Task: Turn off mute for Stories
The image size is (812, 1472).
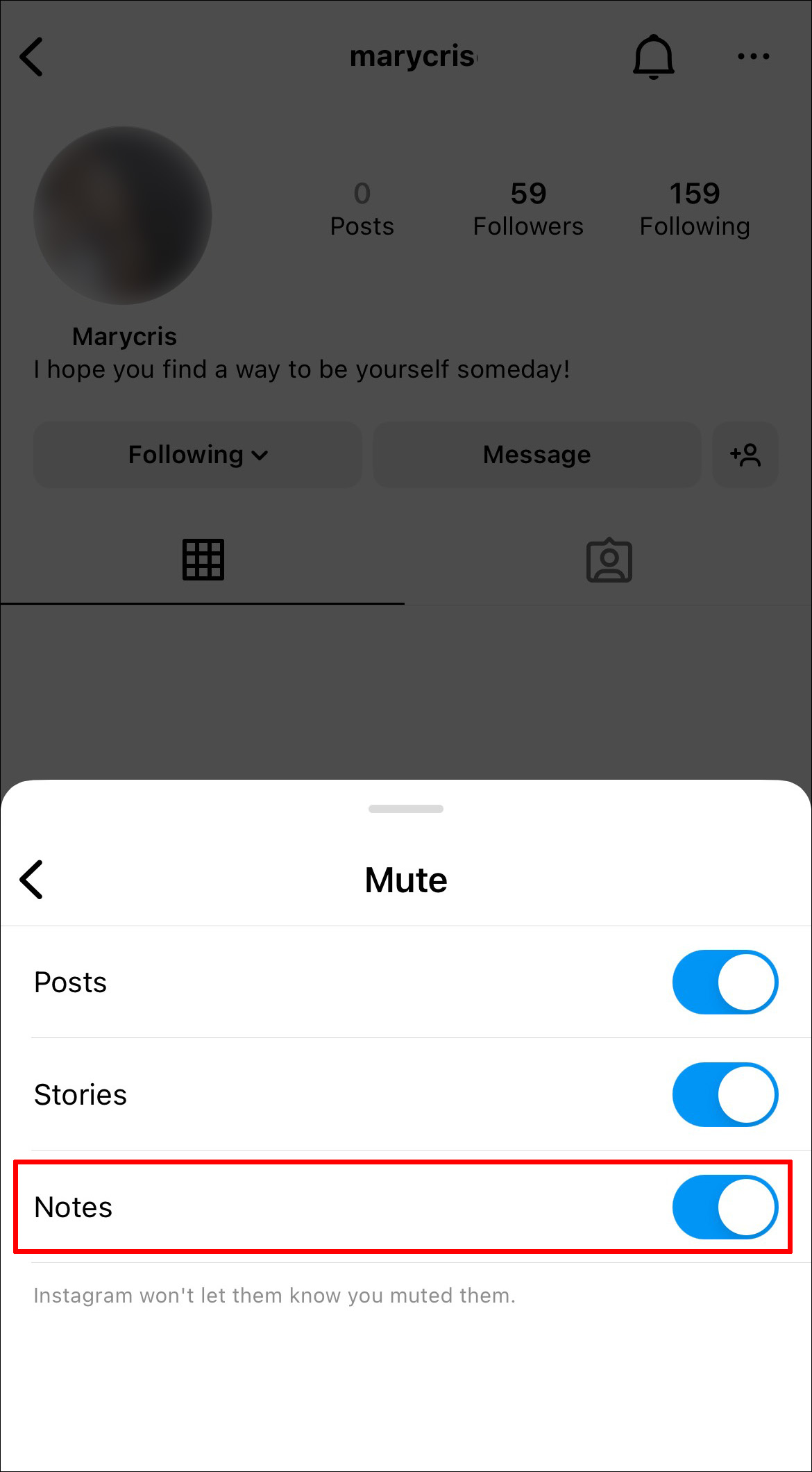Action: [725, 1094]
